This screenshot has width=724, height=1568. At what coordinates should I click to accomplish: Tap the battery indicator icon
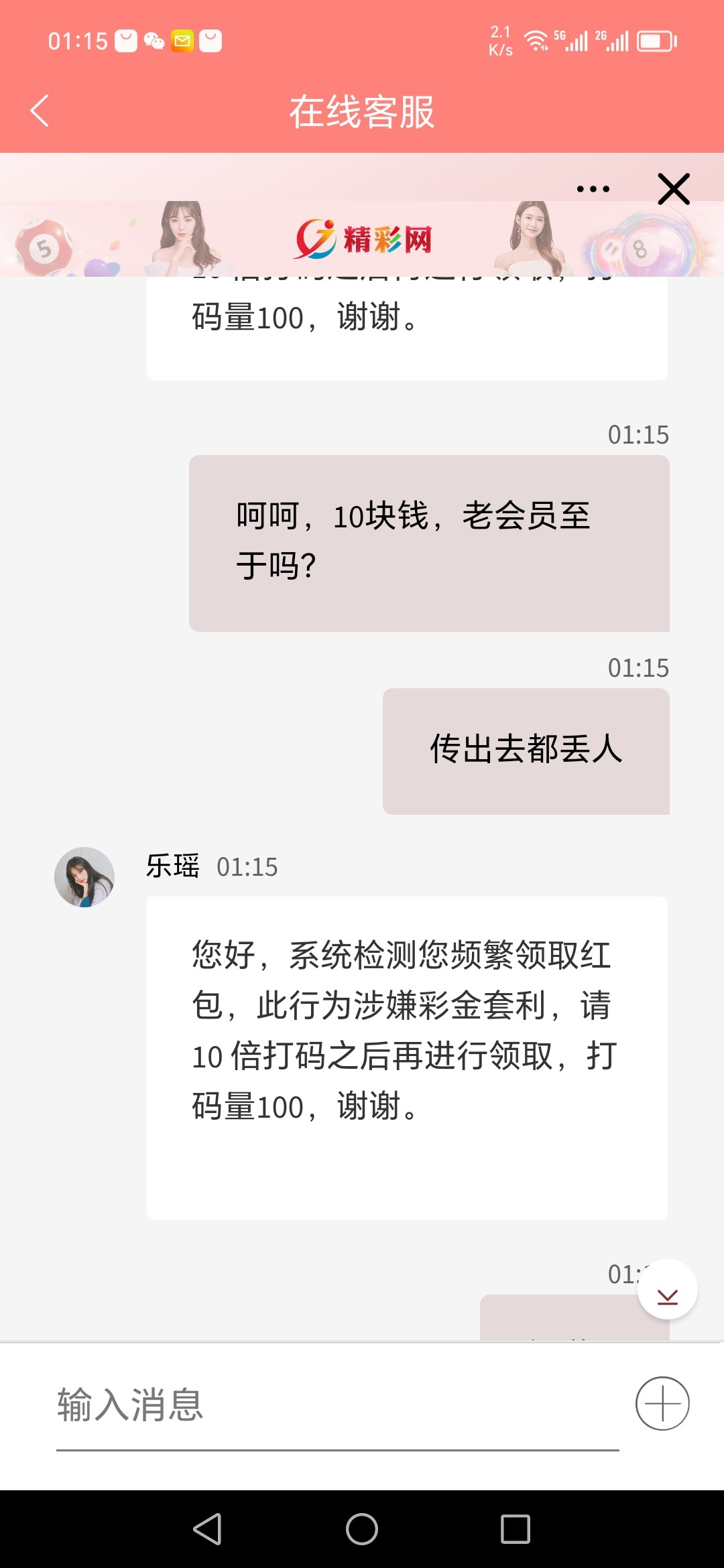click(654, 41)
